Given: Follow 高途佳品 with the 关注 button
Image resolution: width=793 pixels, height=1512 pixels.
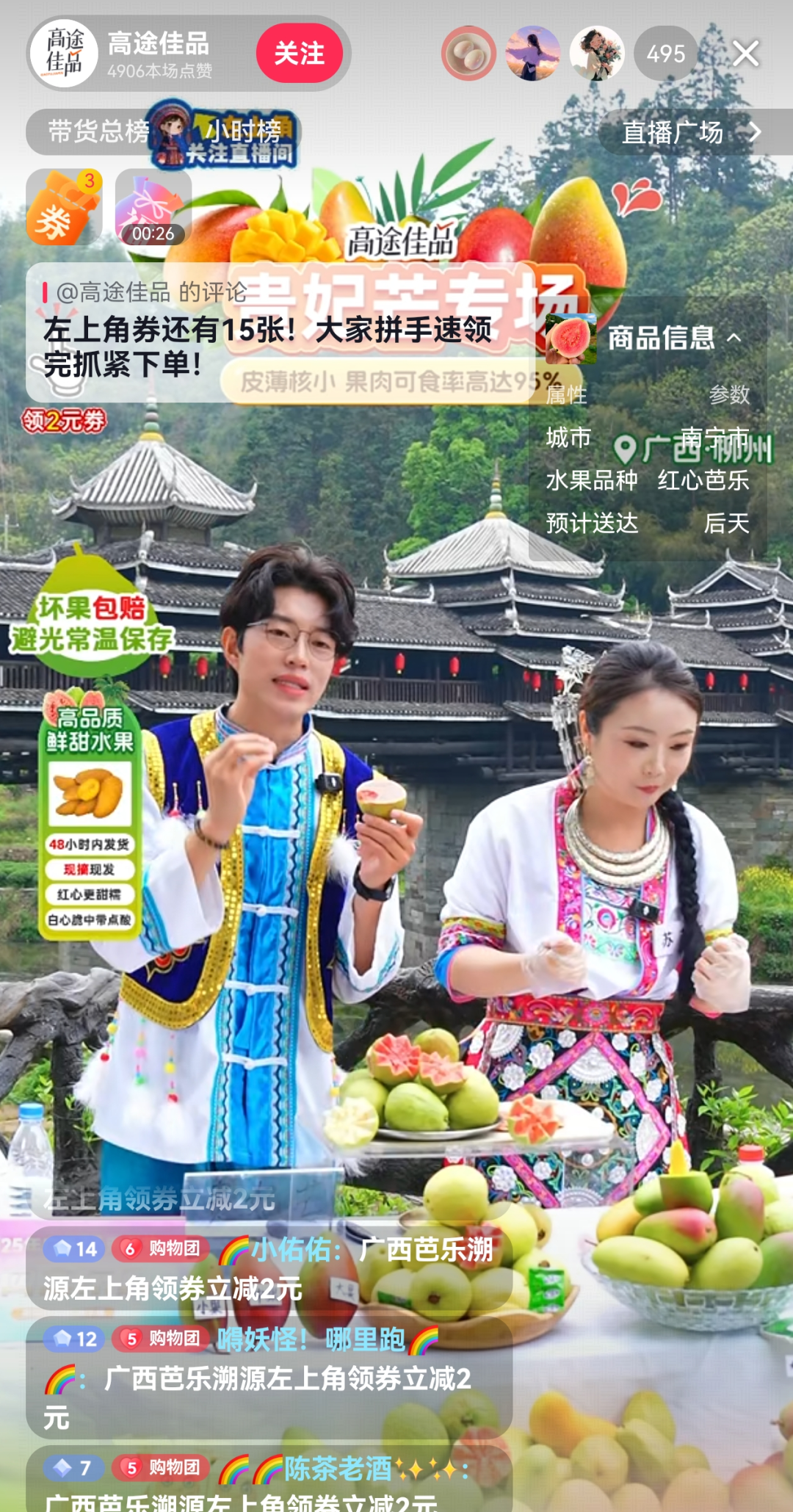Looking at the screenshot, I should pyautogui.click(x=299, y=54).
